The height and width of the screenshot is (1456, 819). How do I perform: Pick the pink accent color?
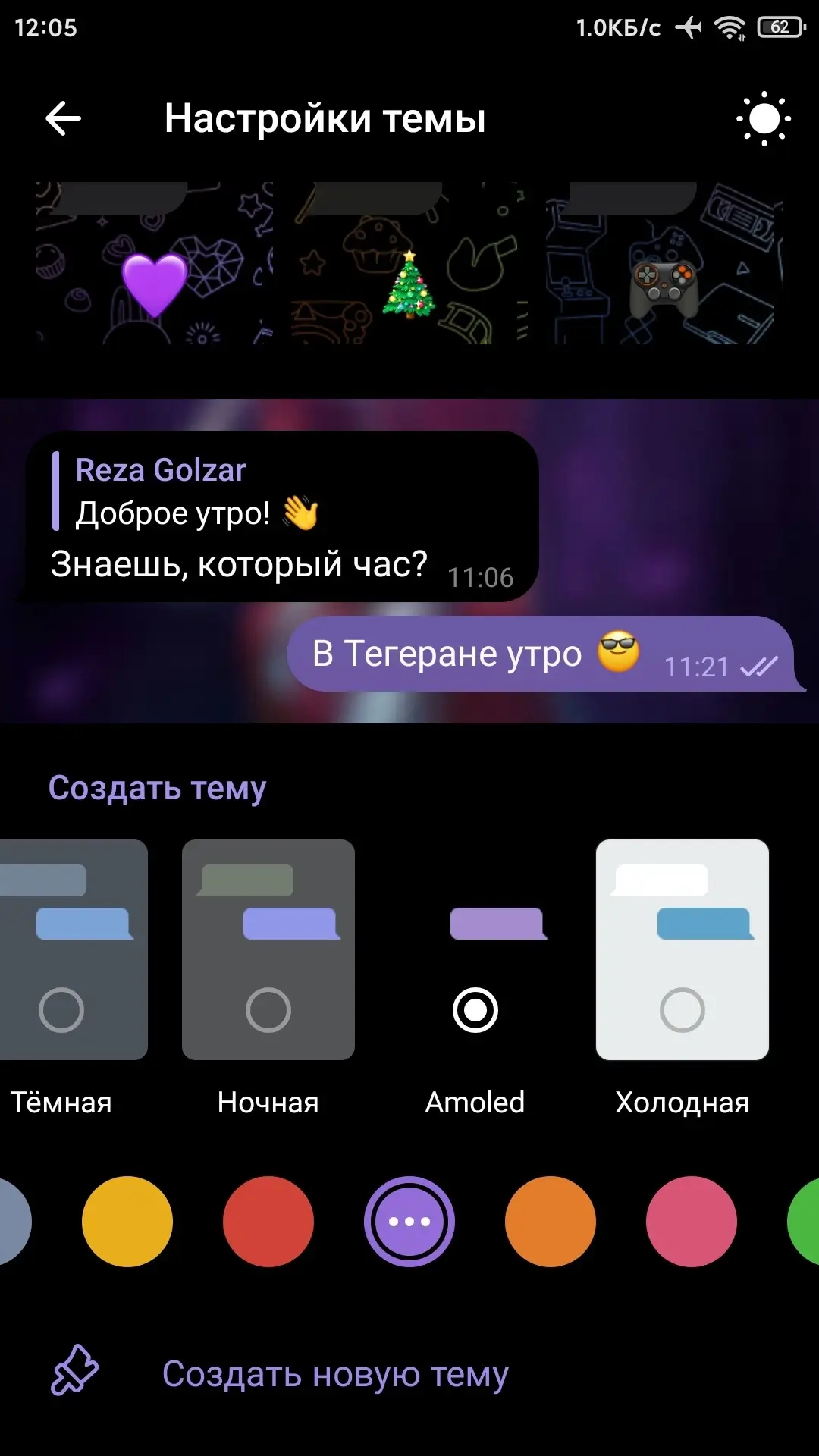point(691,1221)
